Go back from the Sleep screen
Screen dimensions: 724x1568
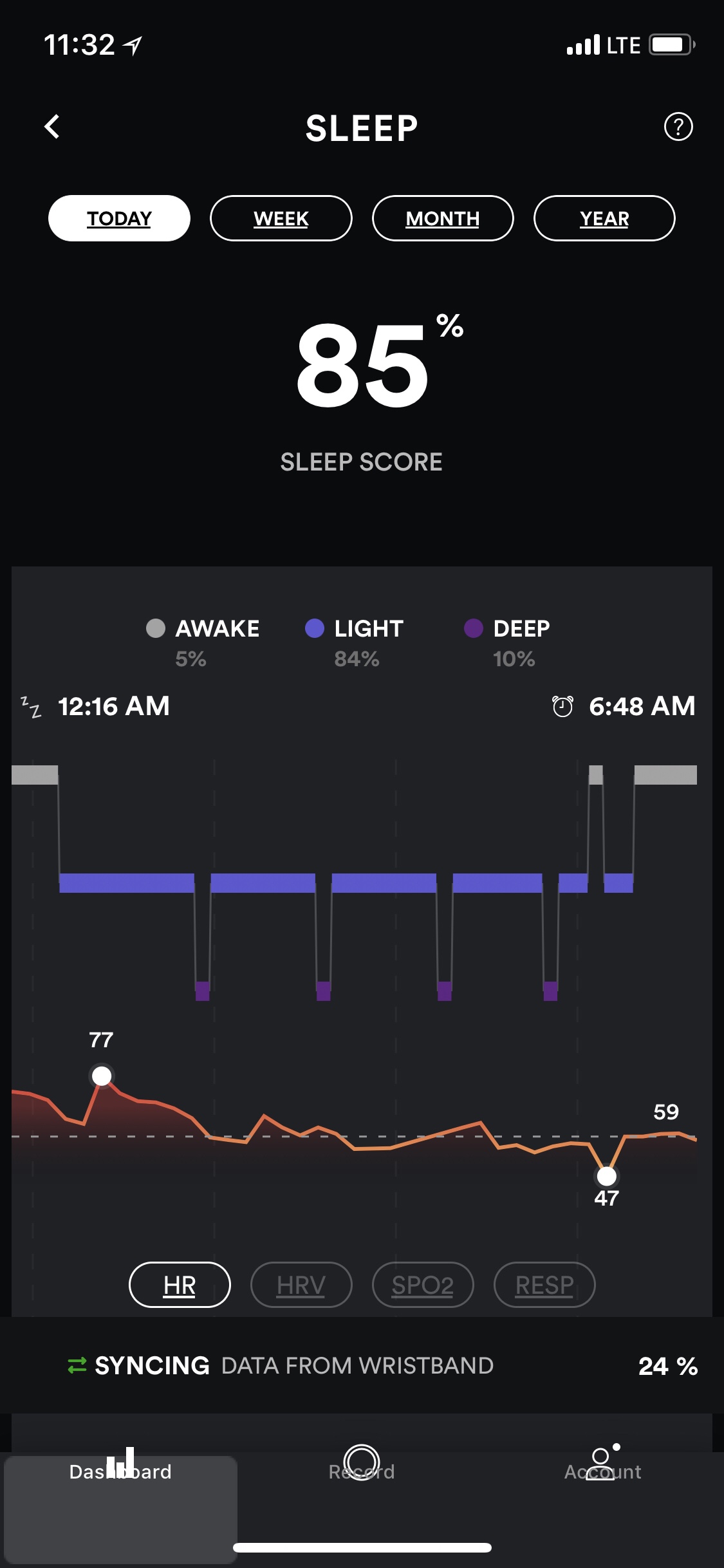(53, 127)
